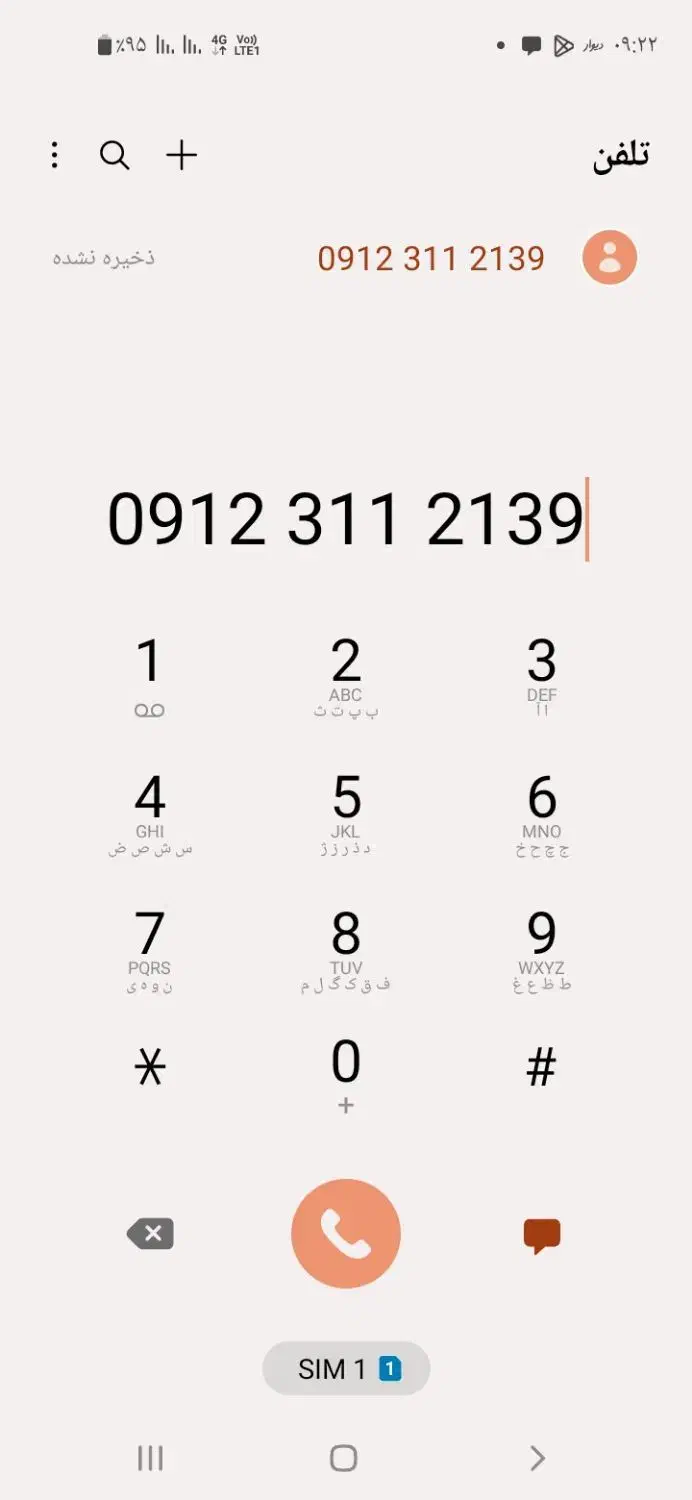The width and height of the screenshot is (692, 1500).
Task: Tap the 7 PQRS key
Action: [149, 948]
